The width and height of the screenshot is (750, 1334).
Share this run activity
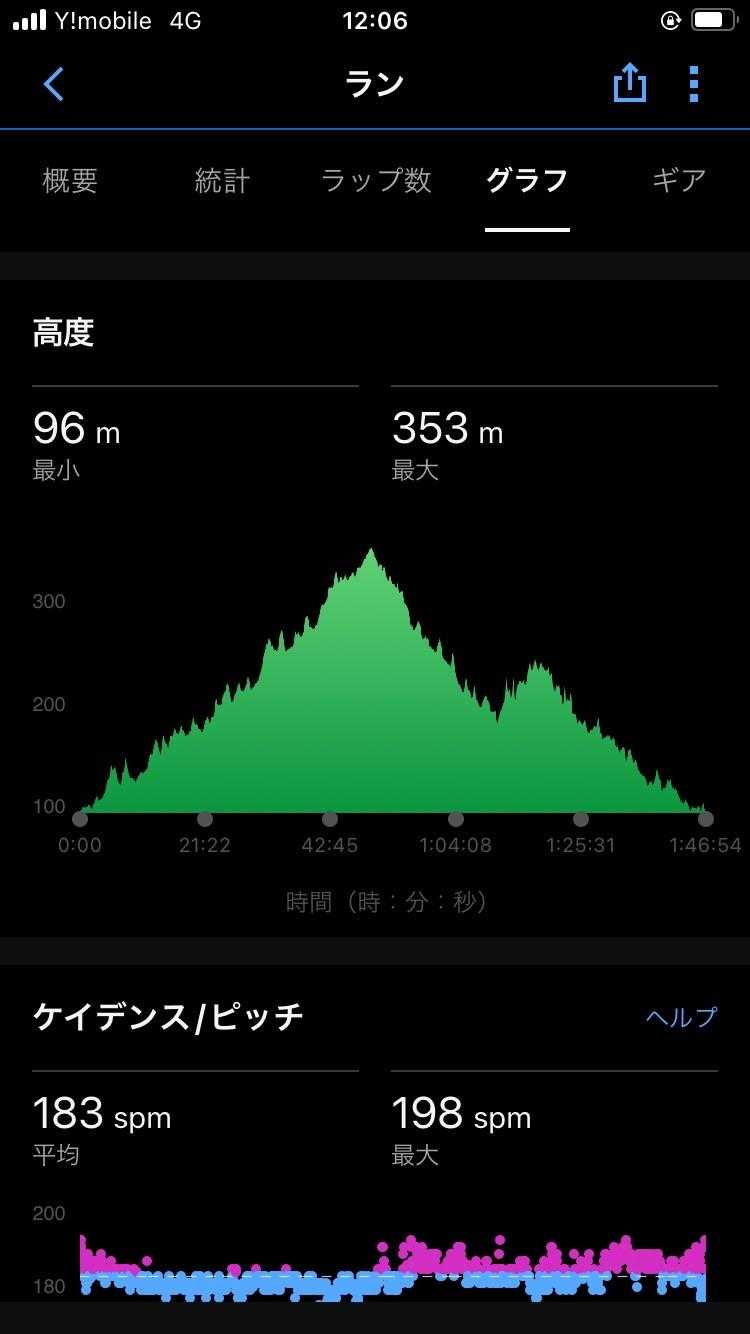click(x=629, y=84)
